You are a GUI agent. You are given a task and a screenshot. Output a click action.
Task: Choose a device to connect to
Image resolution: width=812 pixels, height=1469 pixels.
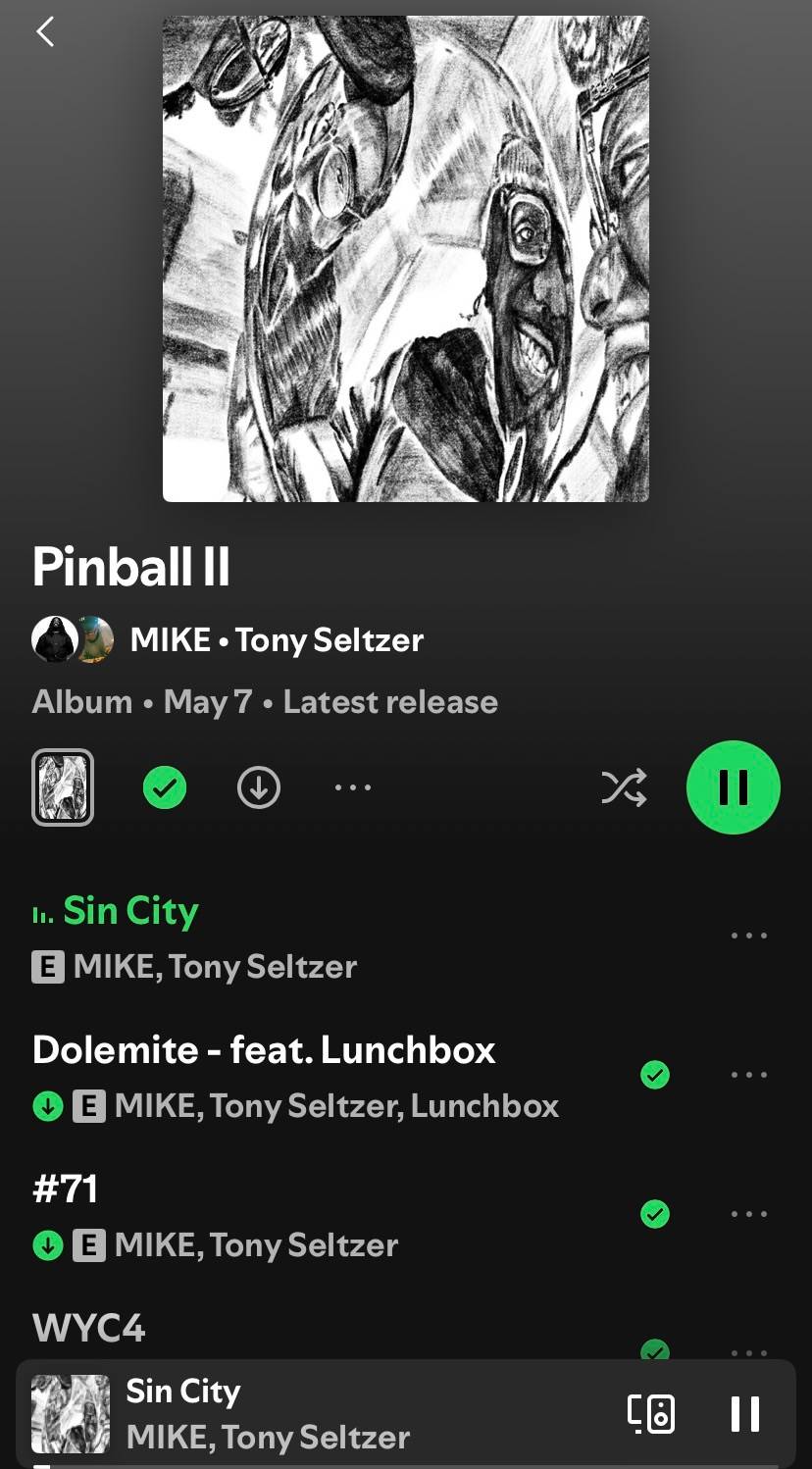click(651, 1413)
